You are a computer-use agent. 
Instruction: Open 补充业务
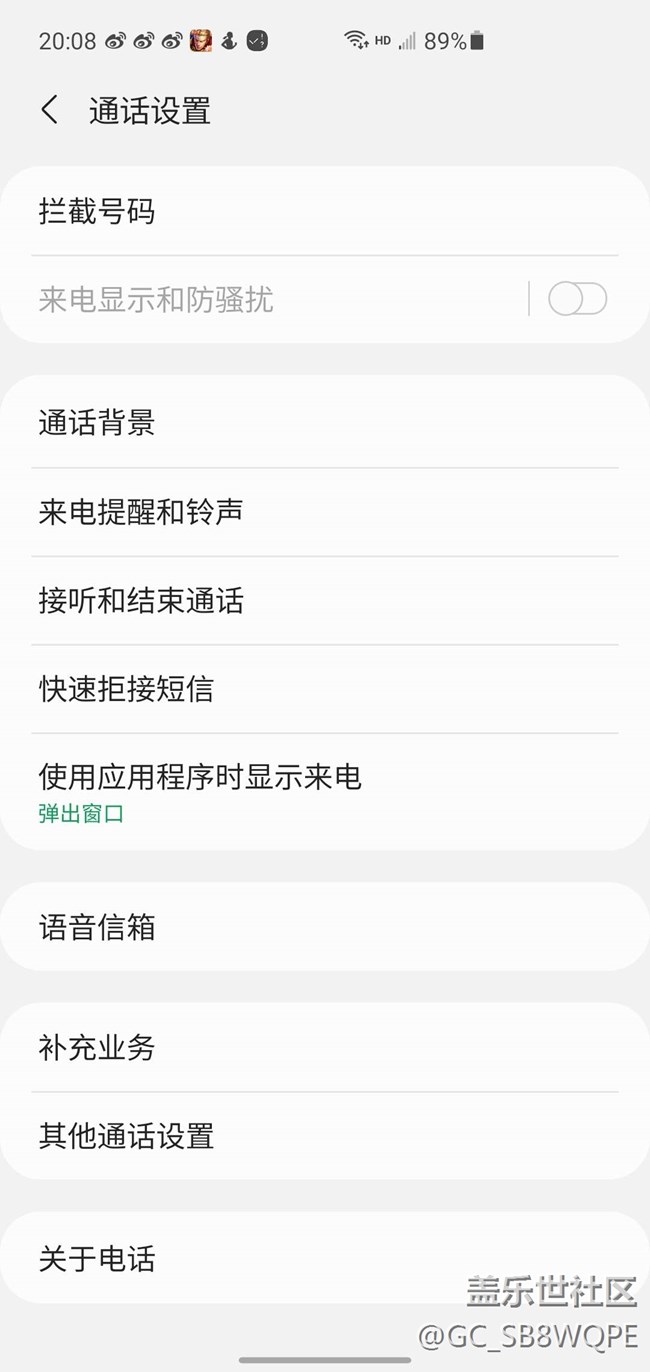click(324, 1048)
